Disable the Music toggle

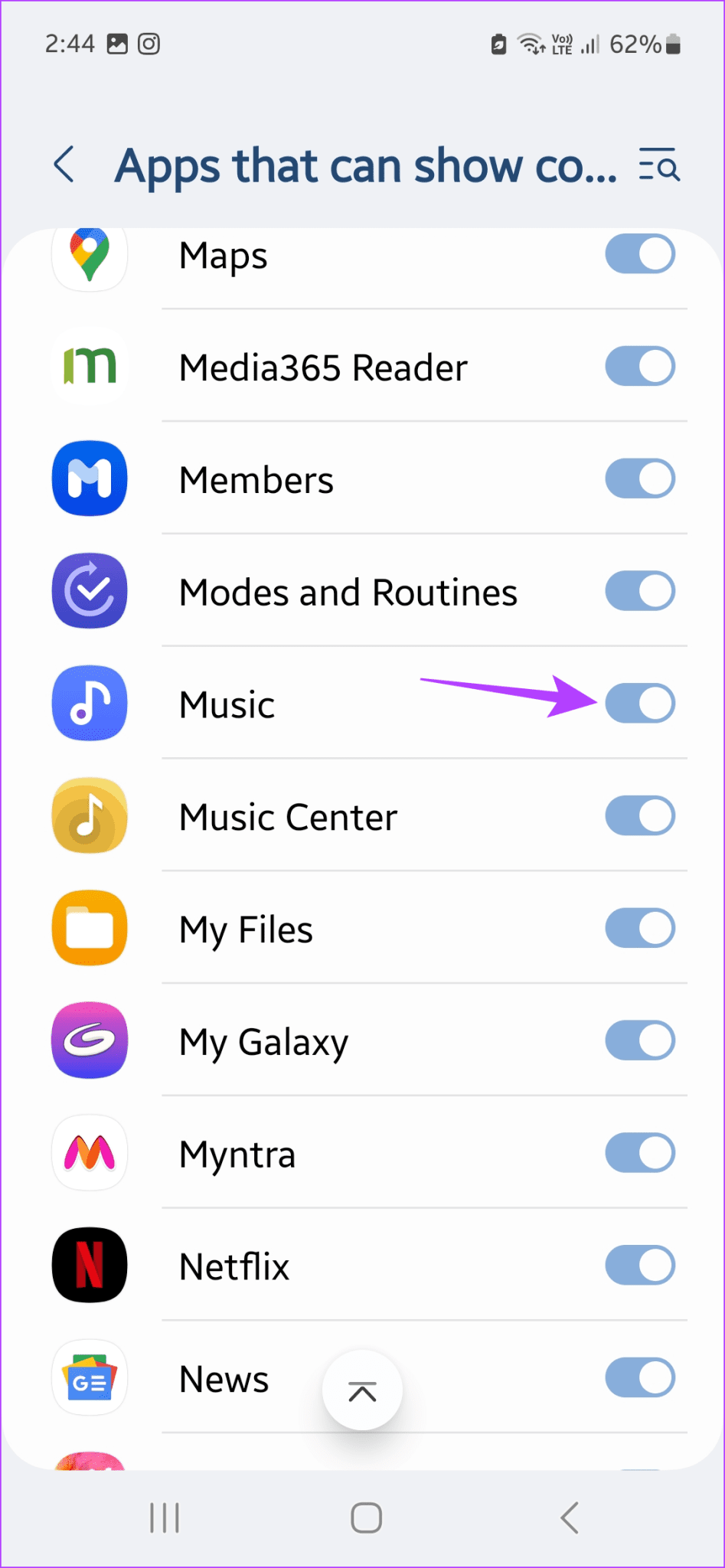click(640, 703)
